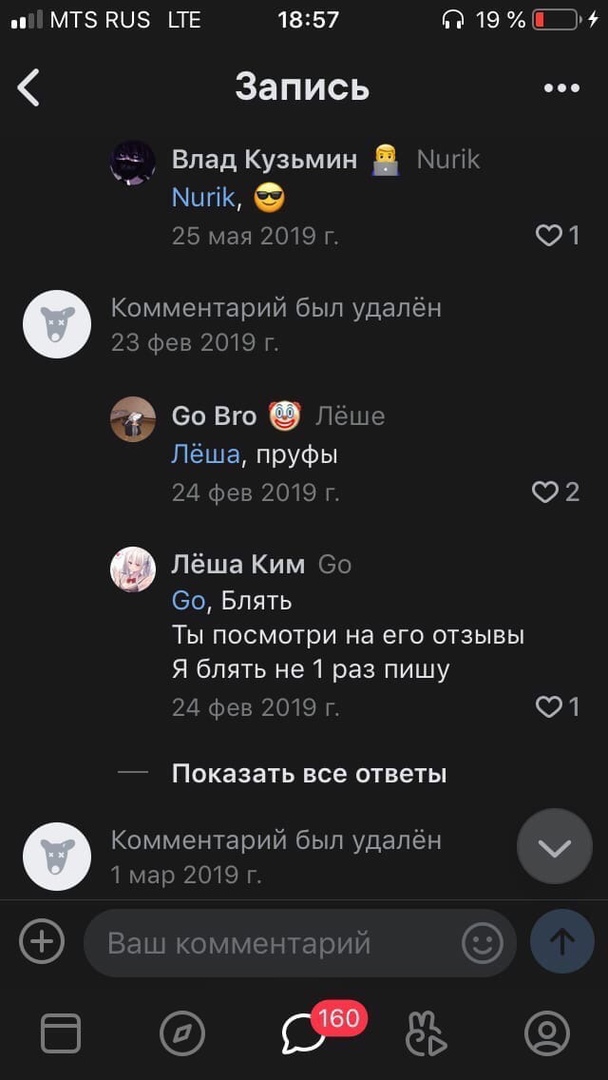
Task: Switch to the compass discover tab
Action: coord(182,1033)
